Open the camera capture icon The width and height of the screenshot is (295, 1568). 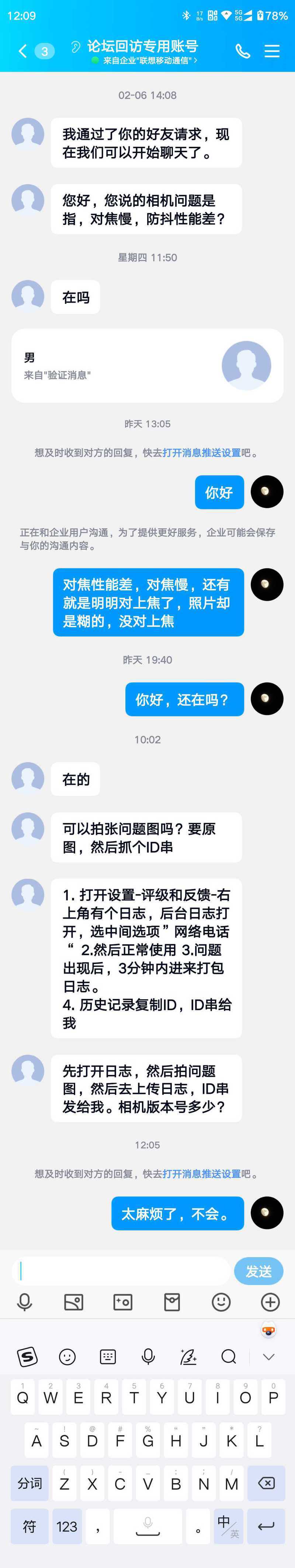click(123, 1302)
